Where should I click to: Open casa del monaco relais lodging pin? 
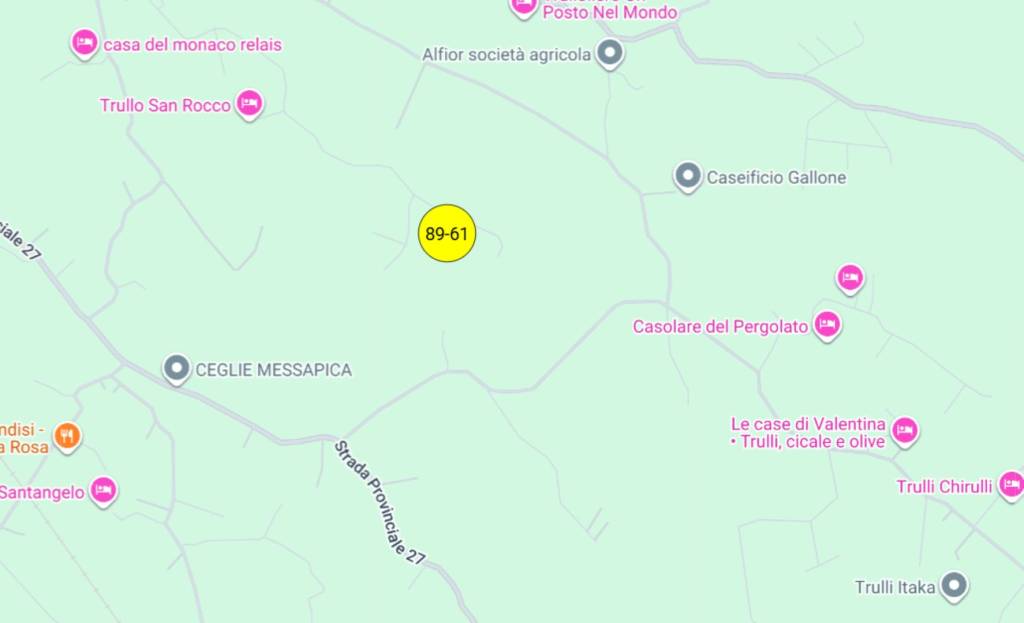(x=85, y=43)
